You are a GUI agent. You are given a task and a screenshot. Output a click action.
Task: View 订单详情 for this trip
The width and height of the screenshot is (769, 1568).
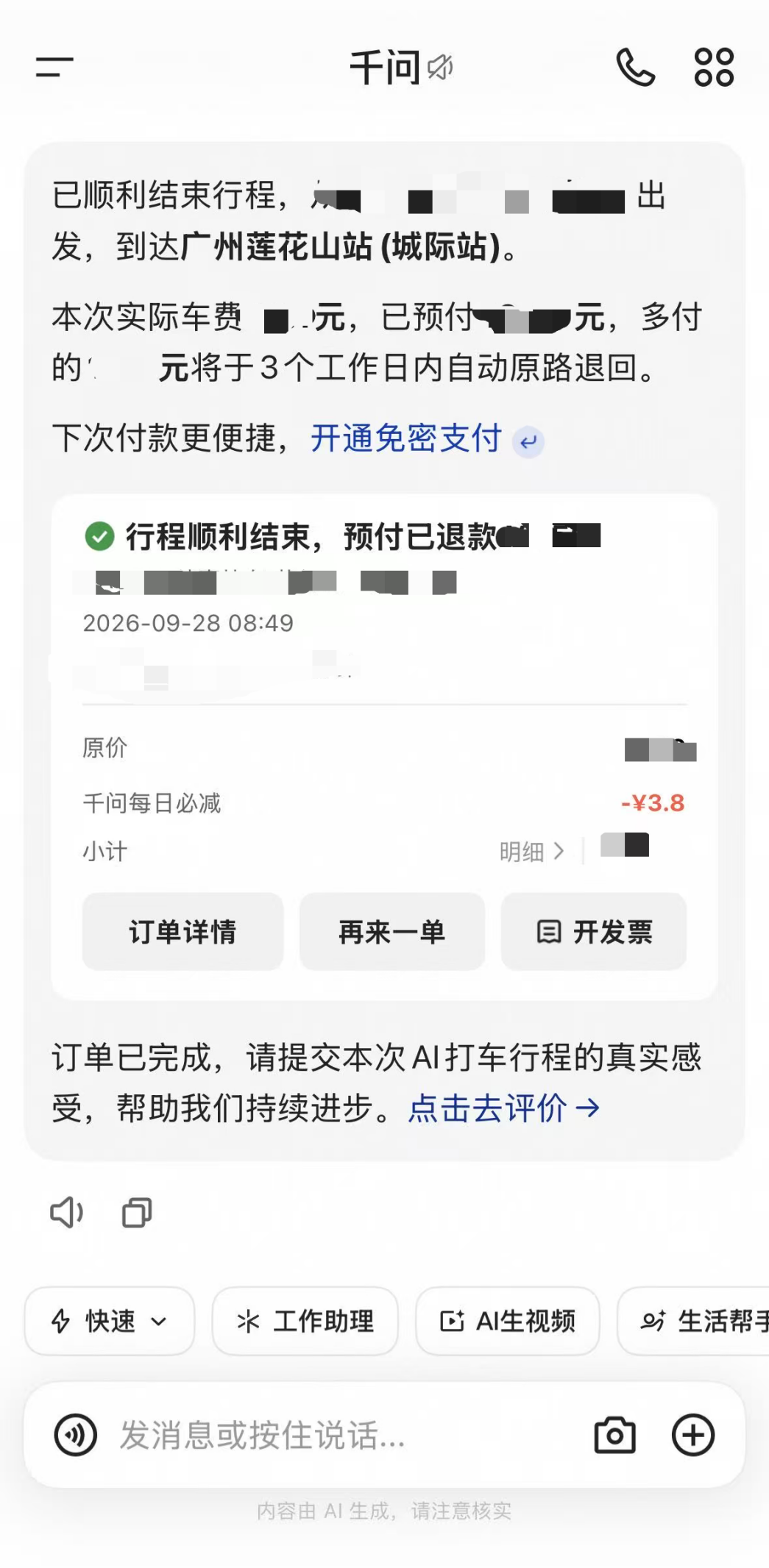click(182, 932)
